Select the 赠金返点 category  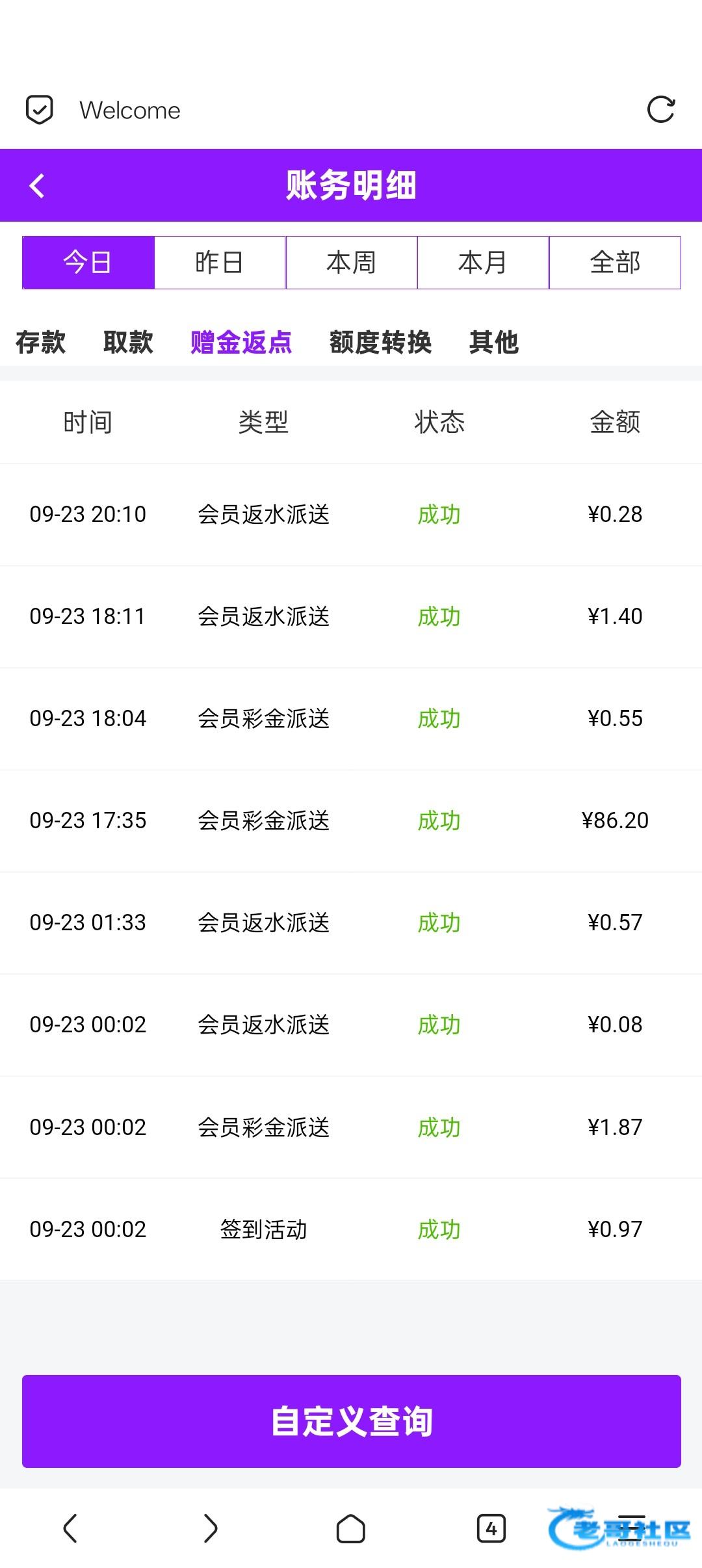241,342
